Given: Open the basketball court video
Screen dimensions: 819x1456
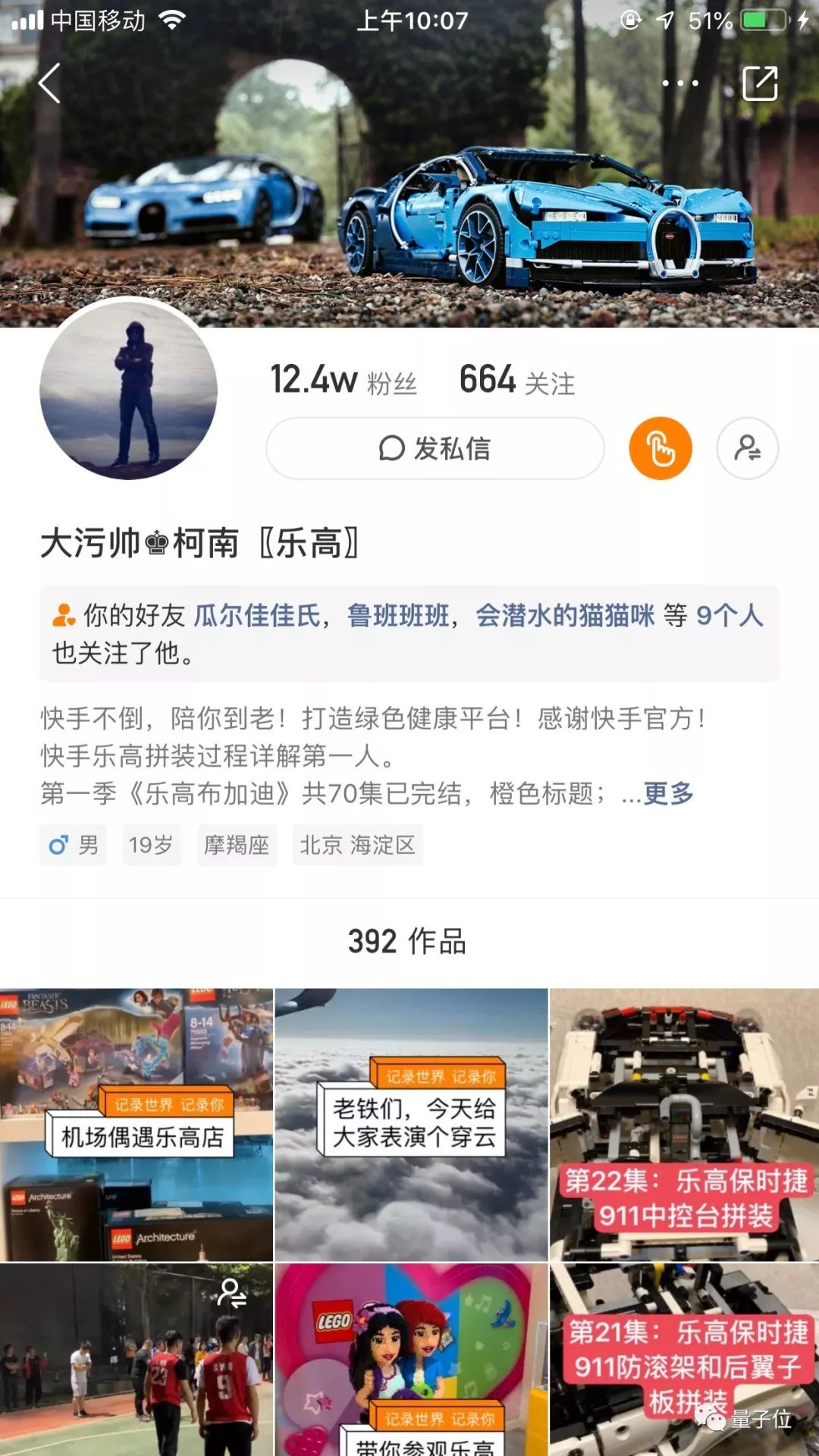Looking at the screenshot, I should [136, 1359].
